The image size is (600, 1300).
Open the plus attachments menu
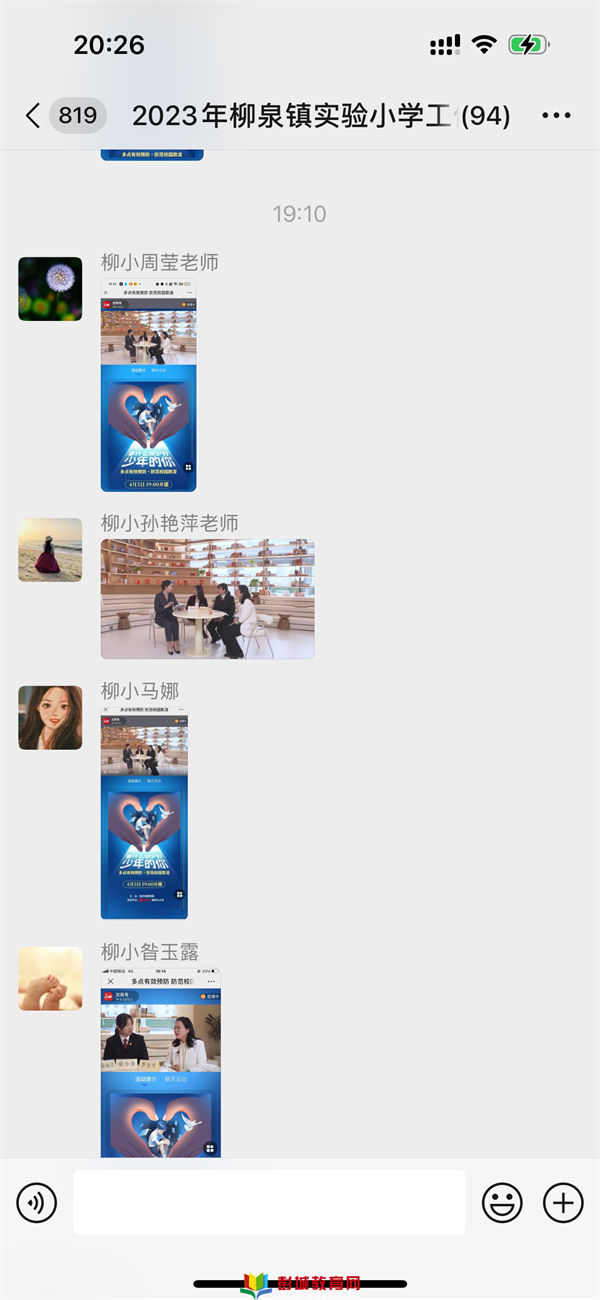(x=563, y=1203)
